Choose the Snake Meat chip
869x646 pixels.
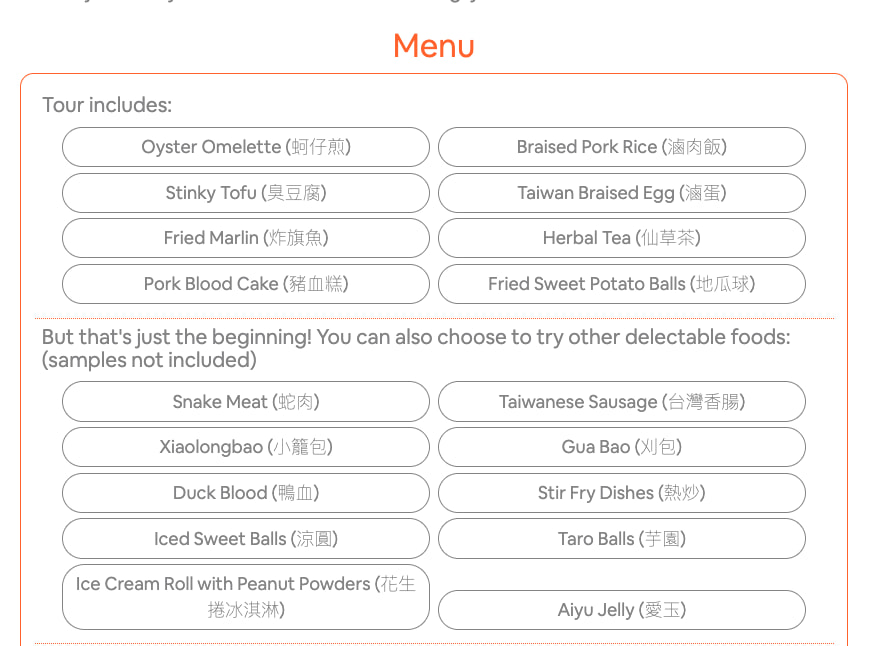(x=246, y=402)
